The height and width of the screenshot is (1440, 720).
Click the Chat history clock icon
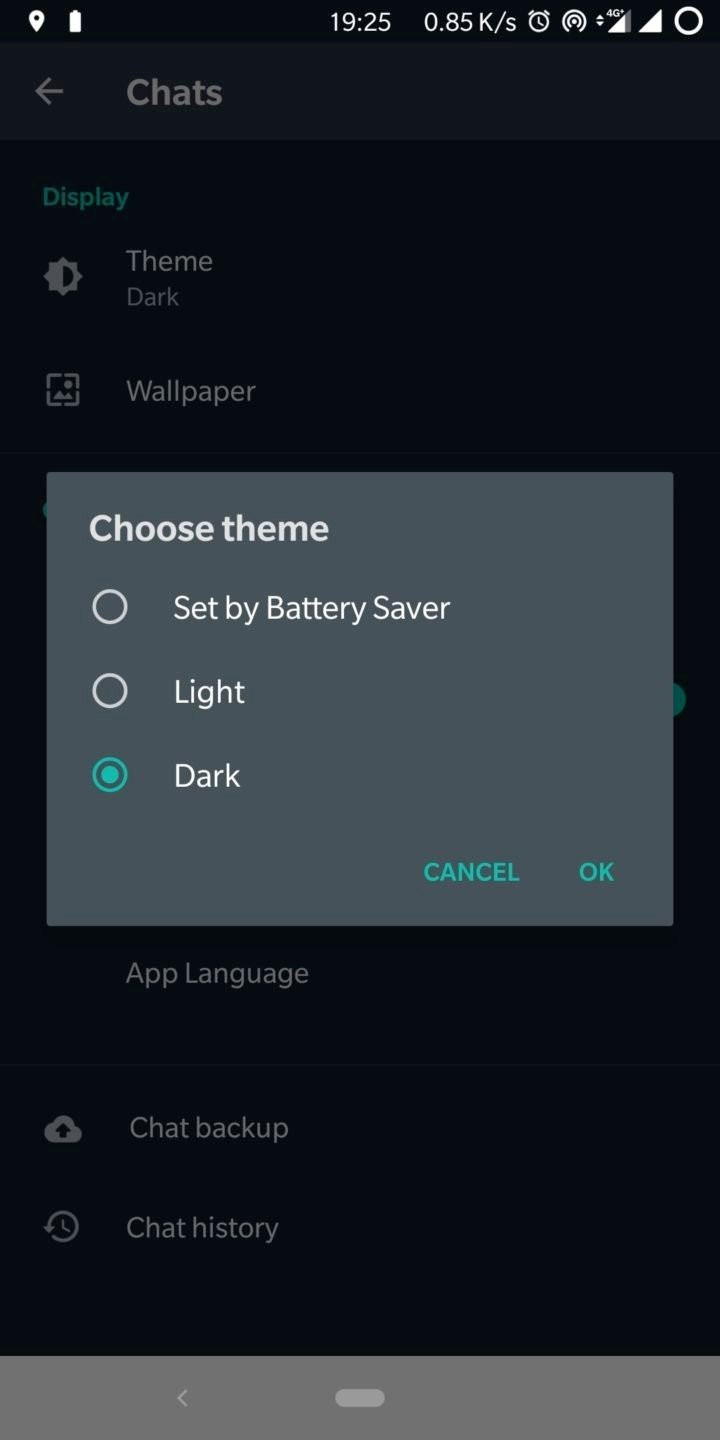point(61,1227)
